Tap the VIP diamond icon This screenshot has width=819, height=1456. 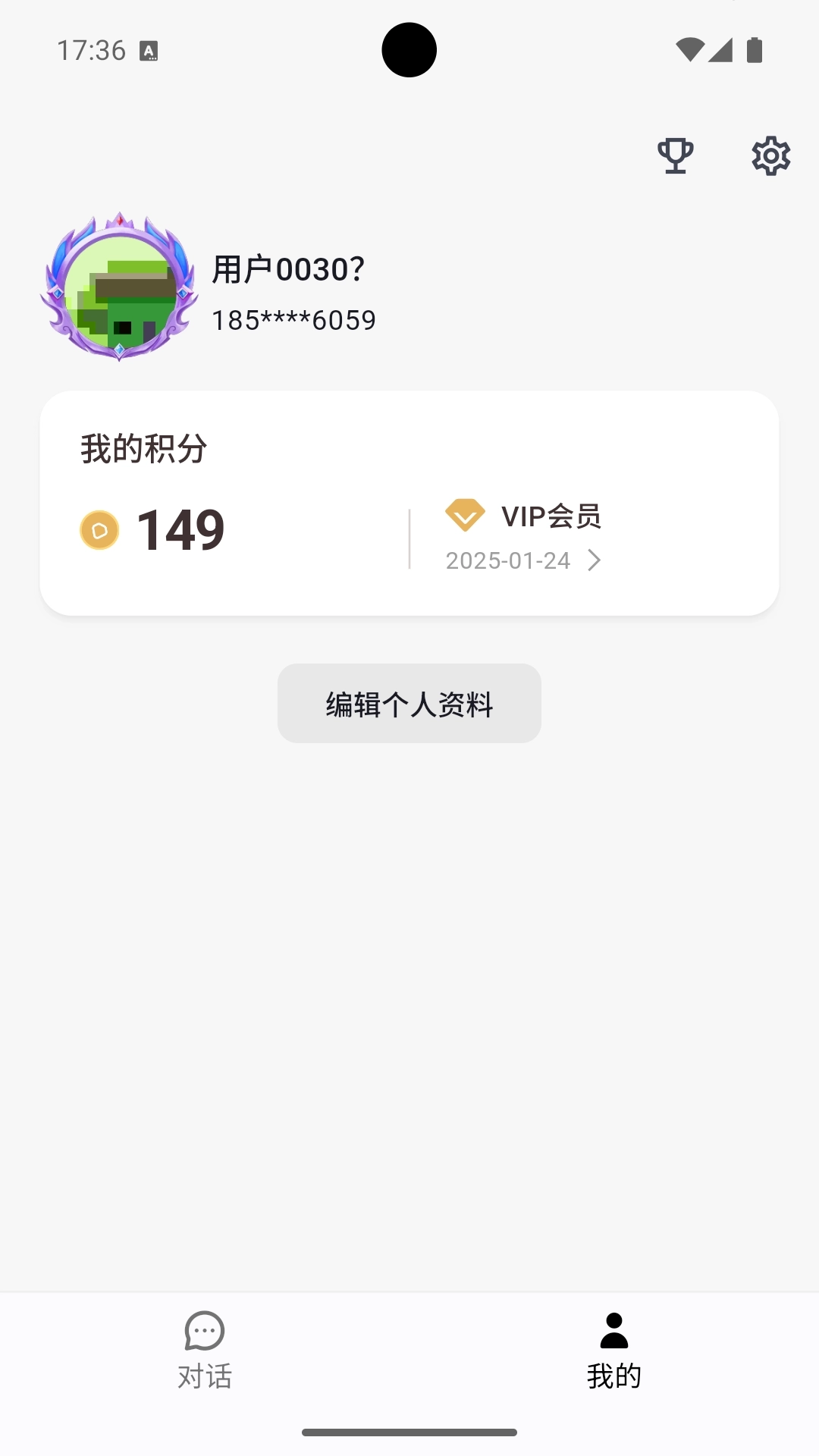(x=466, y=515)
